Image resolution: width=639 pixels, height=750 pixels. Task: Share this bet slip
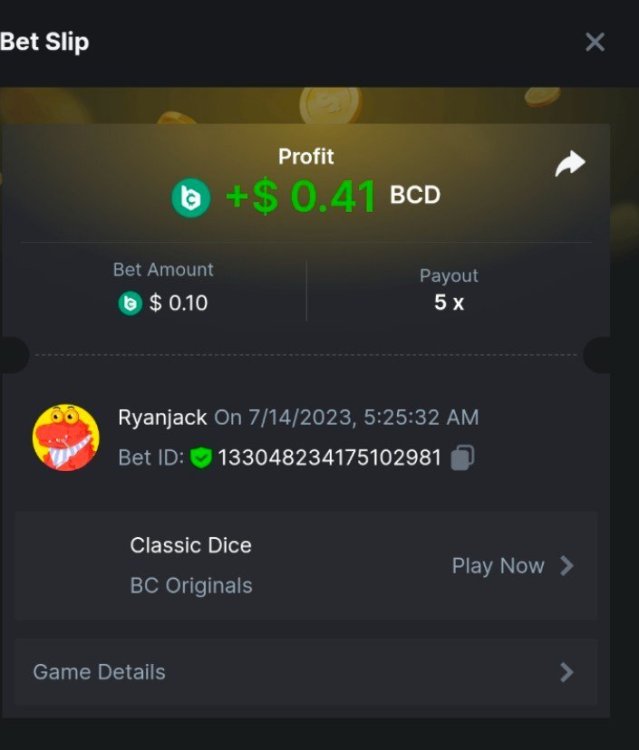coord(570,164)
